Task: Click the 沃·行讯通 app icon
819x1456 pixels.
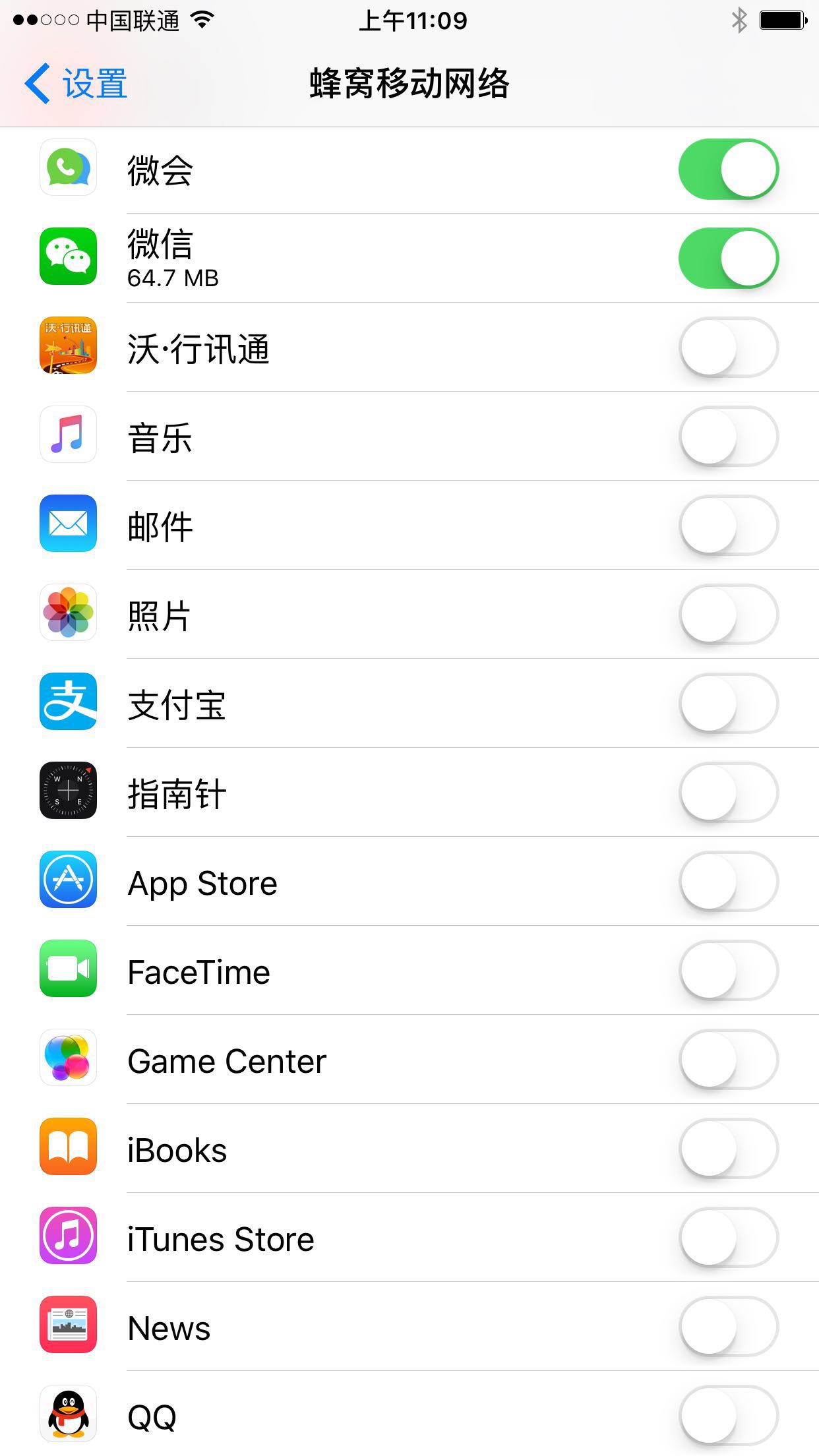Action: 68,346
